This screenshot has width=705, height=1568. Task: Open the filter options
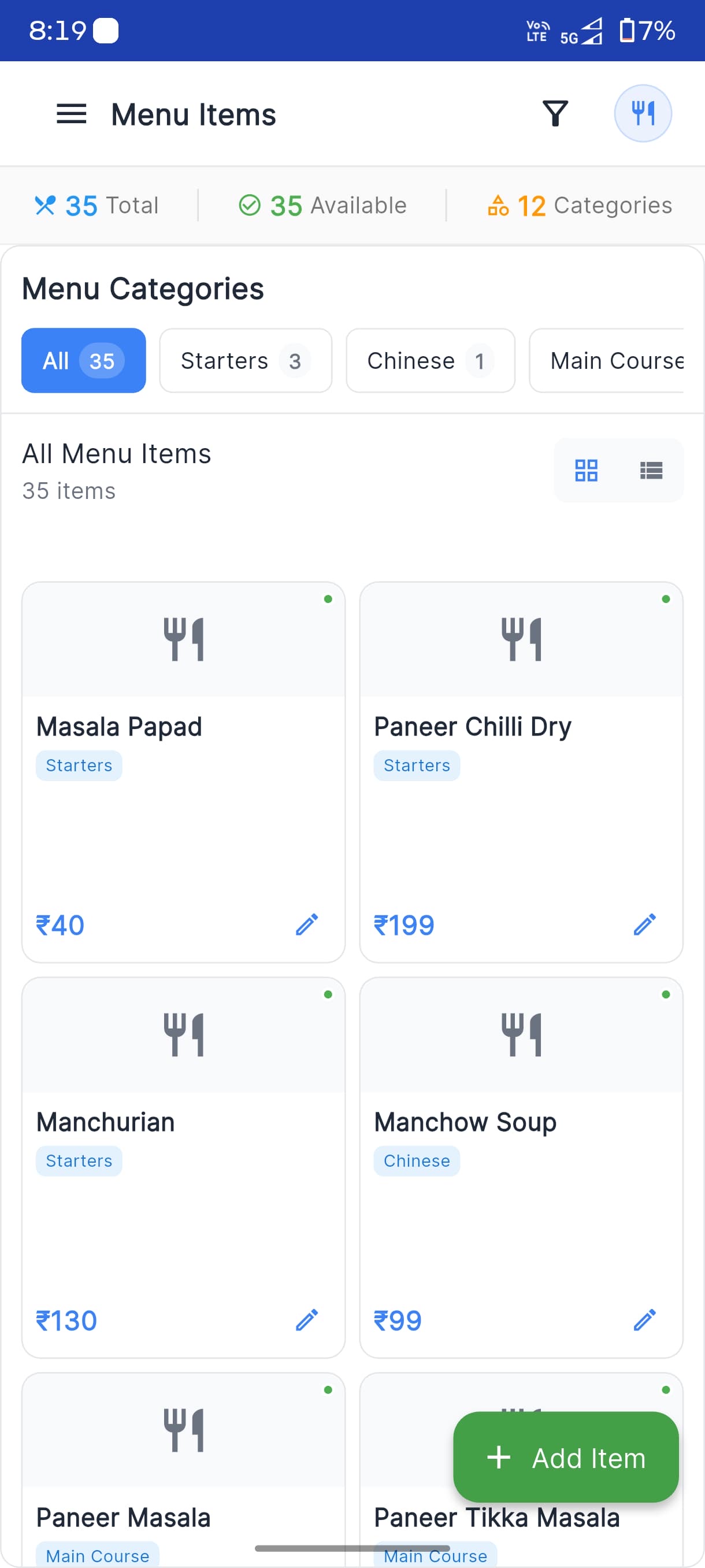click(x=555, y=114)
